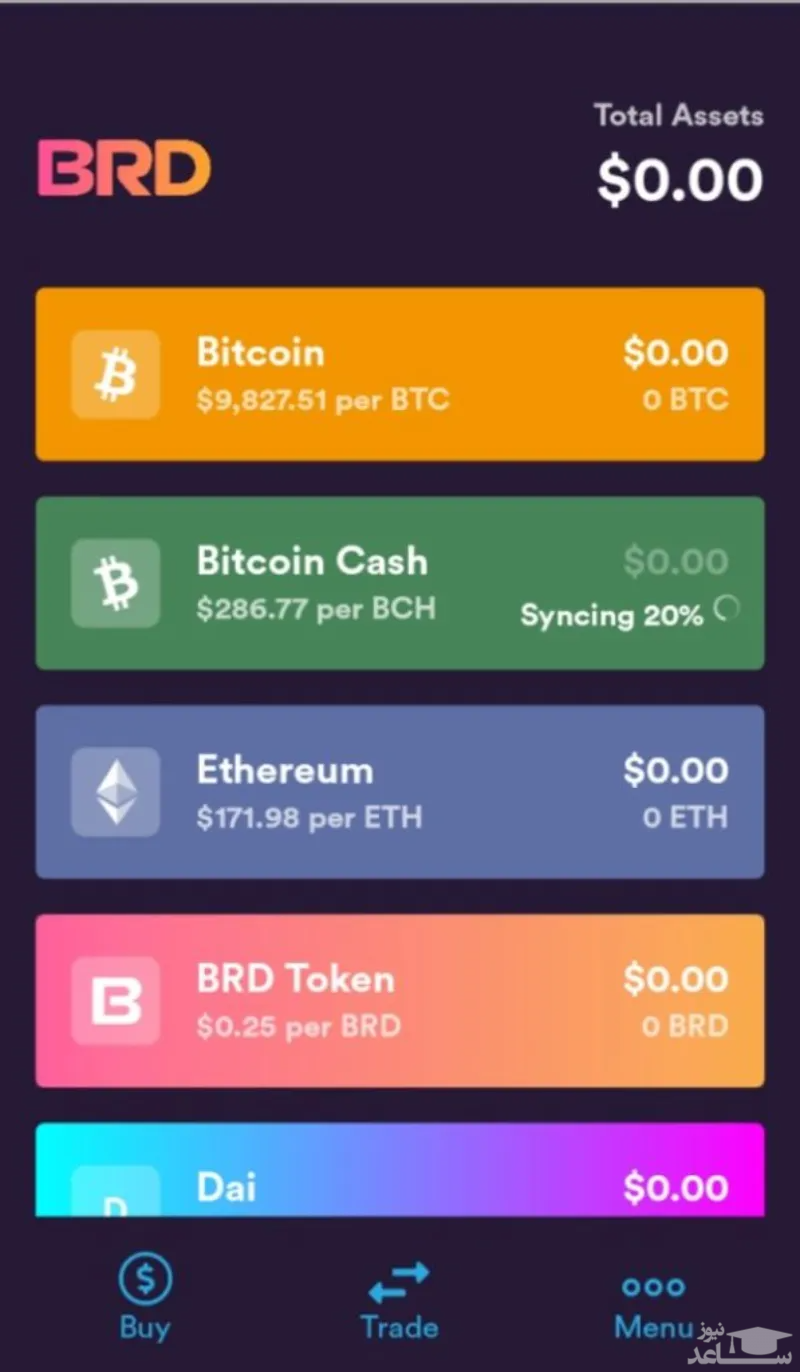The height and width of the screenshot is (1372, 800).
Task: Select the BRD Token icon
Action: [x=114, y=1000]
